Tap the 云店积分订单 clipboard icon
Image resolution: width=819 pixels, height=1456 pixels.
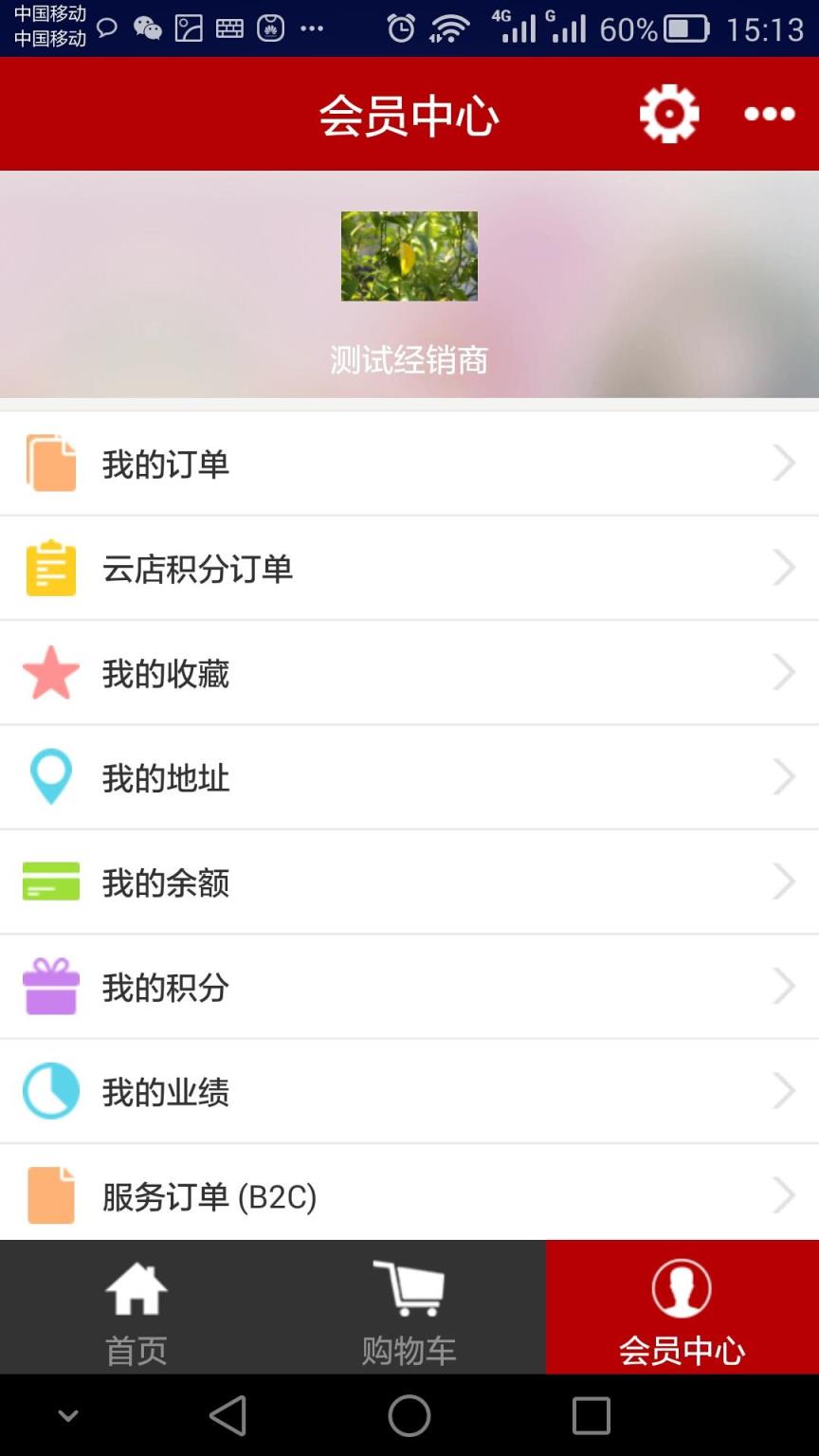(51, 568)
